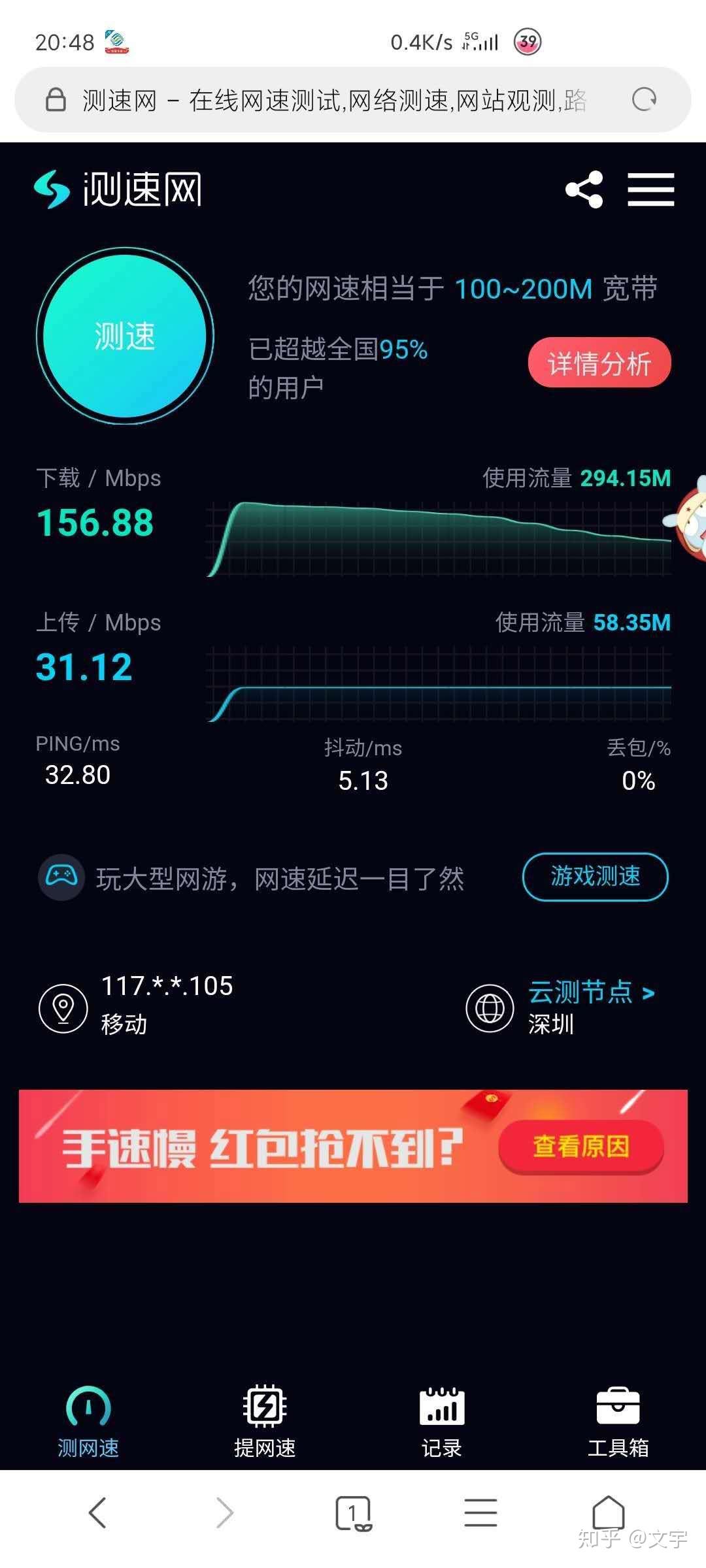706x1568 pixels.
Task: Open the browser menu in bottom toolbar
Action: [480, 1512]
